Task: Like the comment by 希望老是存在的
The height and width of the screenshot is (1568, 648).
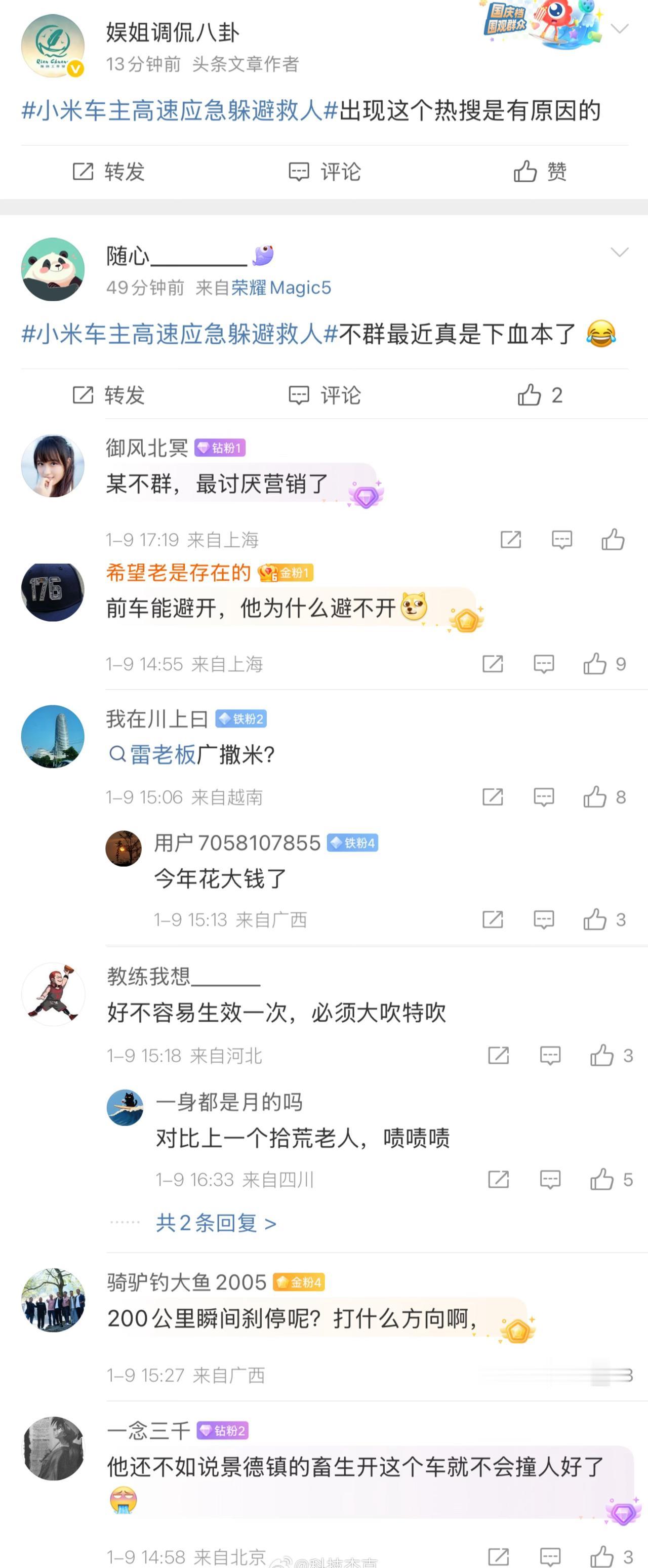Action: pos(594,663)
